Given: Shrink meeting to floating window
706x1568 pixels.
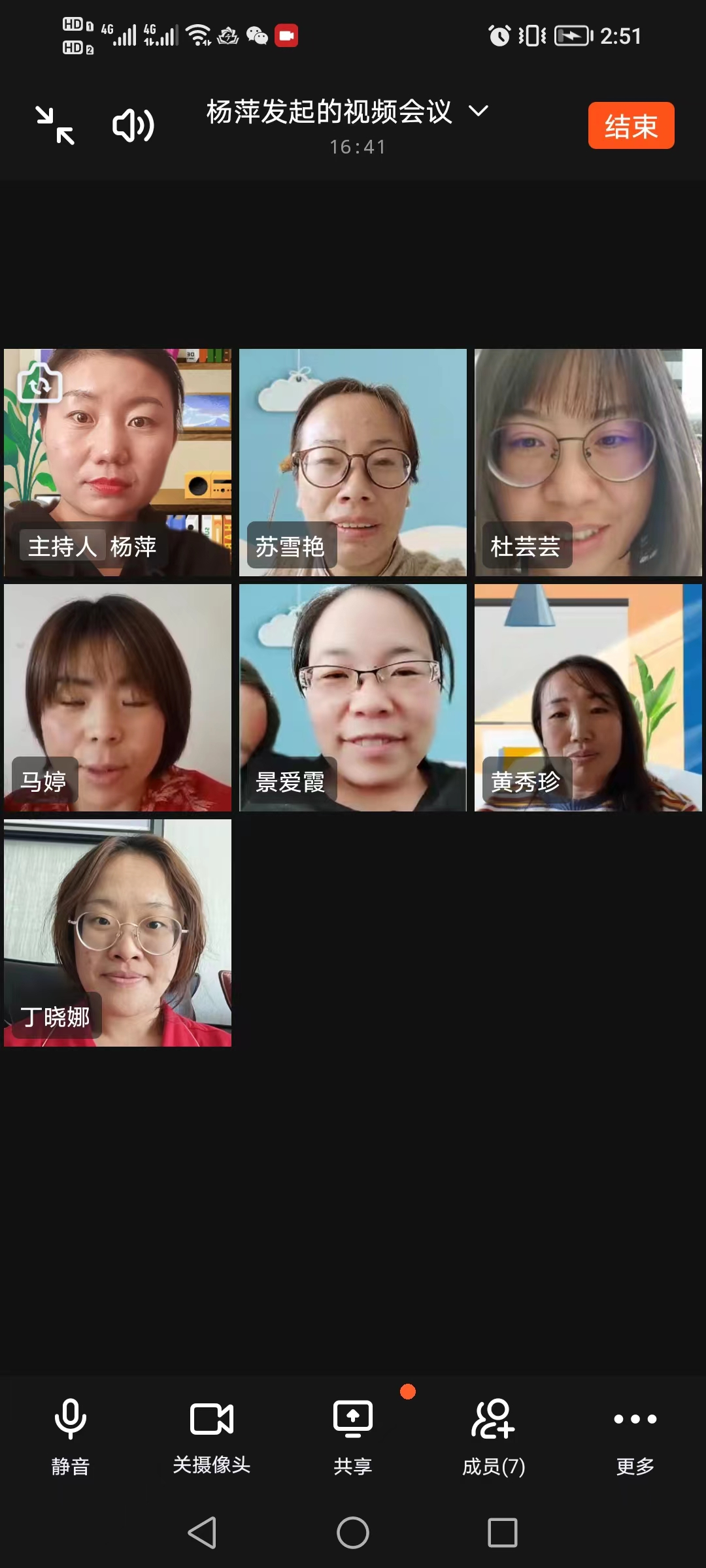Looking at the screenshot, I should (56, 125).
